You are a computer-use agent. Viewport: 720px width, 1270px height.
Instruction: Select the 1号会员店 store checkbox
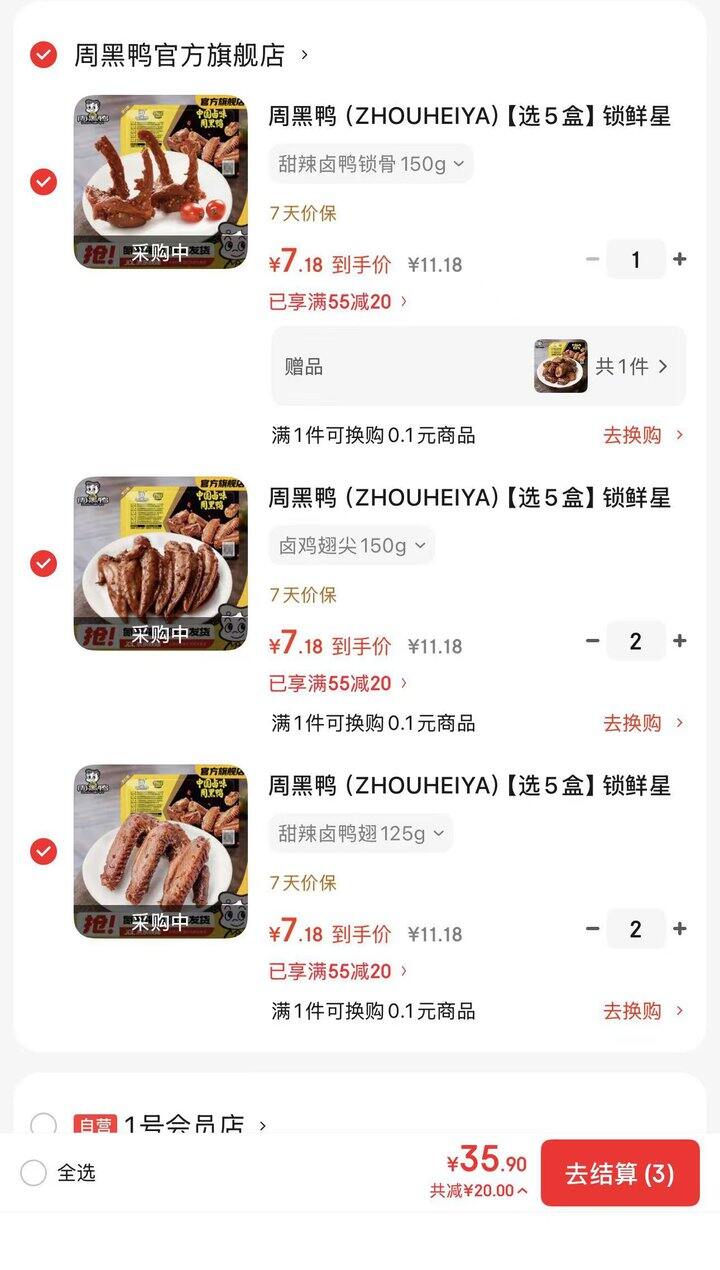click(x=43, y=1126)
